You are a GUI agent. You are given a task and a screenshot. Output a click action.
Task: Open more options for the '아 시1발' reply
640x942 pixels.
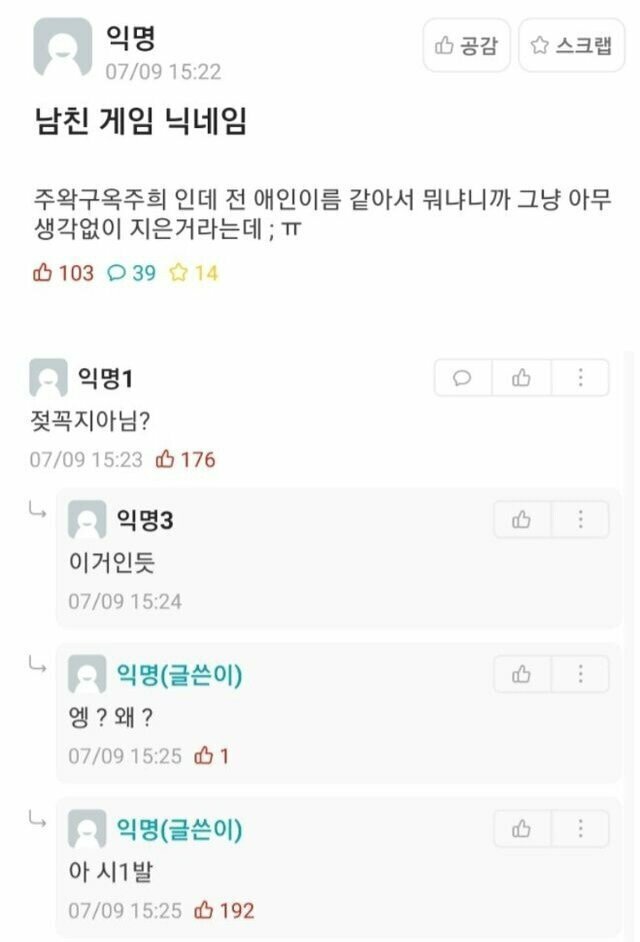point(580,829)
